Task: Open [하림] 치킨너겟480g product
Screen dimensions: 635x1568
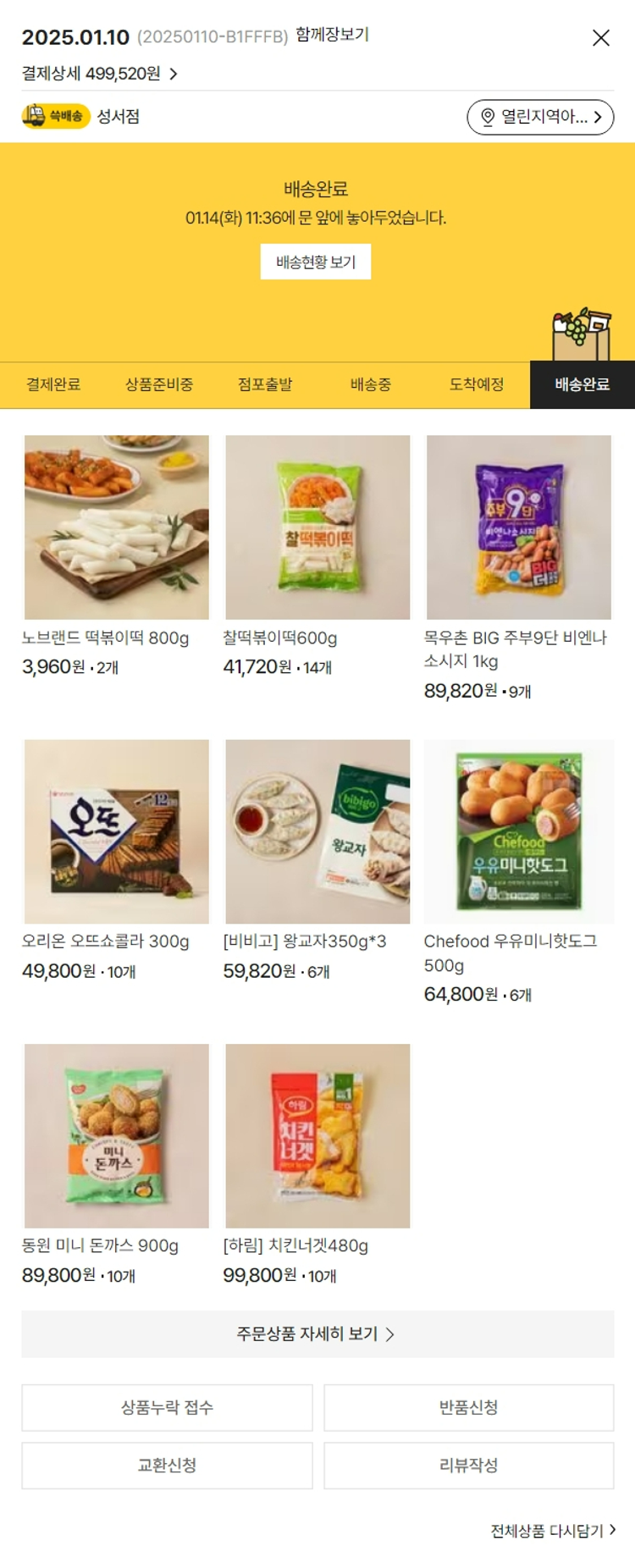Action: tap(317, 1135)
